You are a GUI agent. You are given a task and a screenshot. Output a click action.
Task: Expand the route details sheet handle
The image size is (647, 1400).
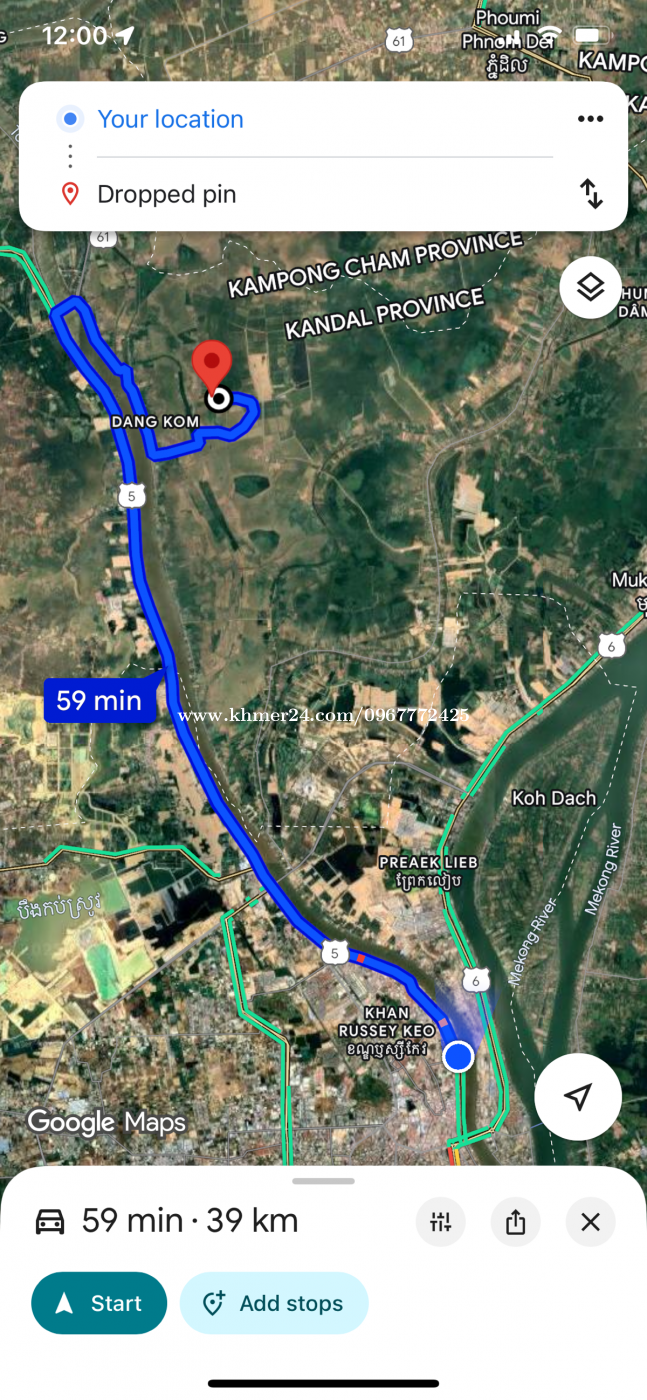(x=323, y=1181)
